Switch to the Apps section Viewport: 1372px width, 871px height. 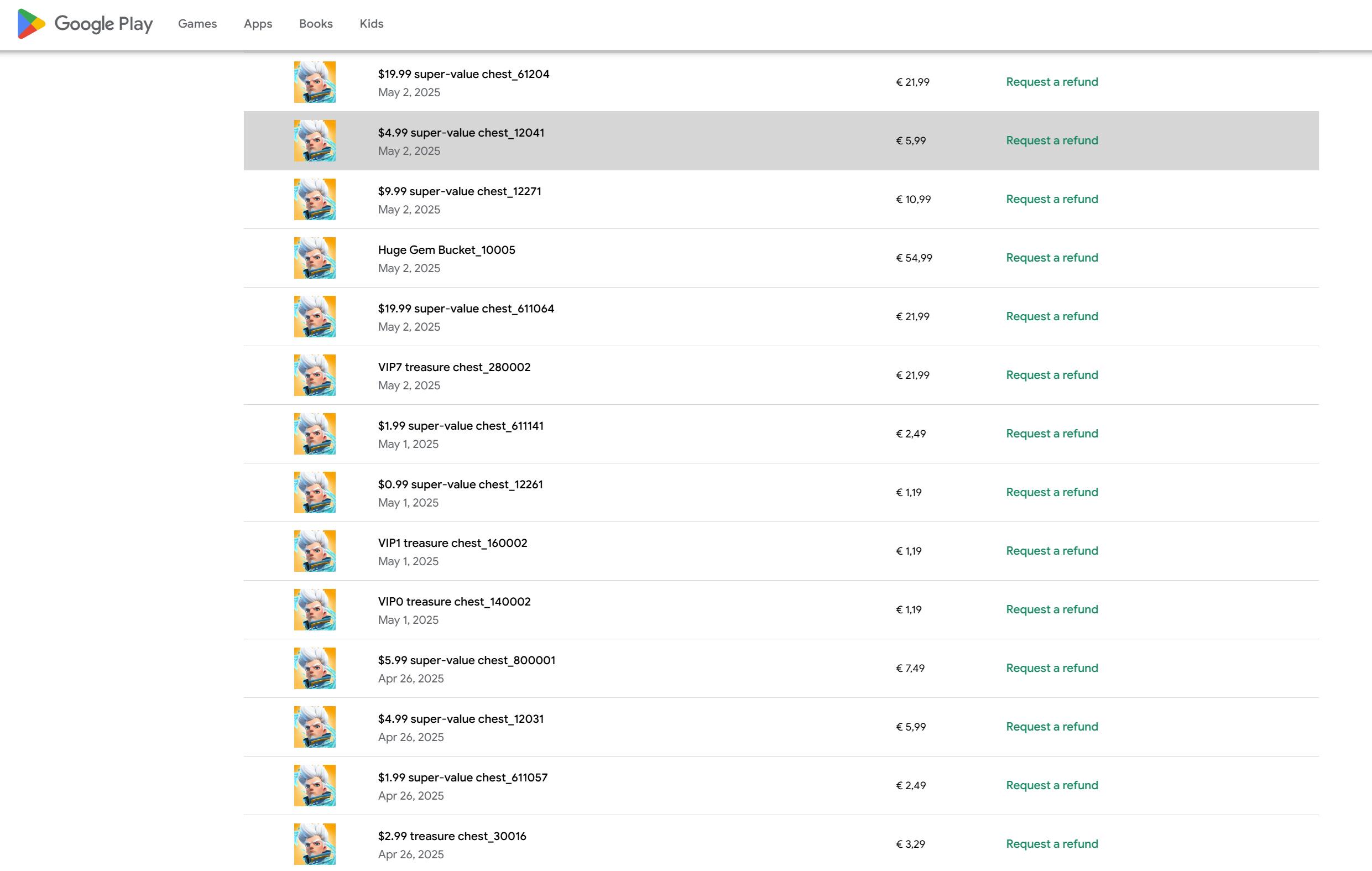click(x=258, y=24)
